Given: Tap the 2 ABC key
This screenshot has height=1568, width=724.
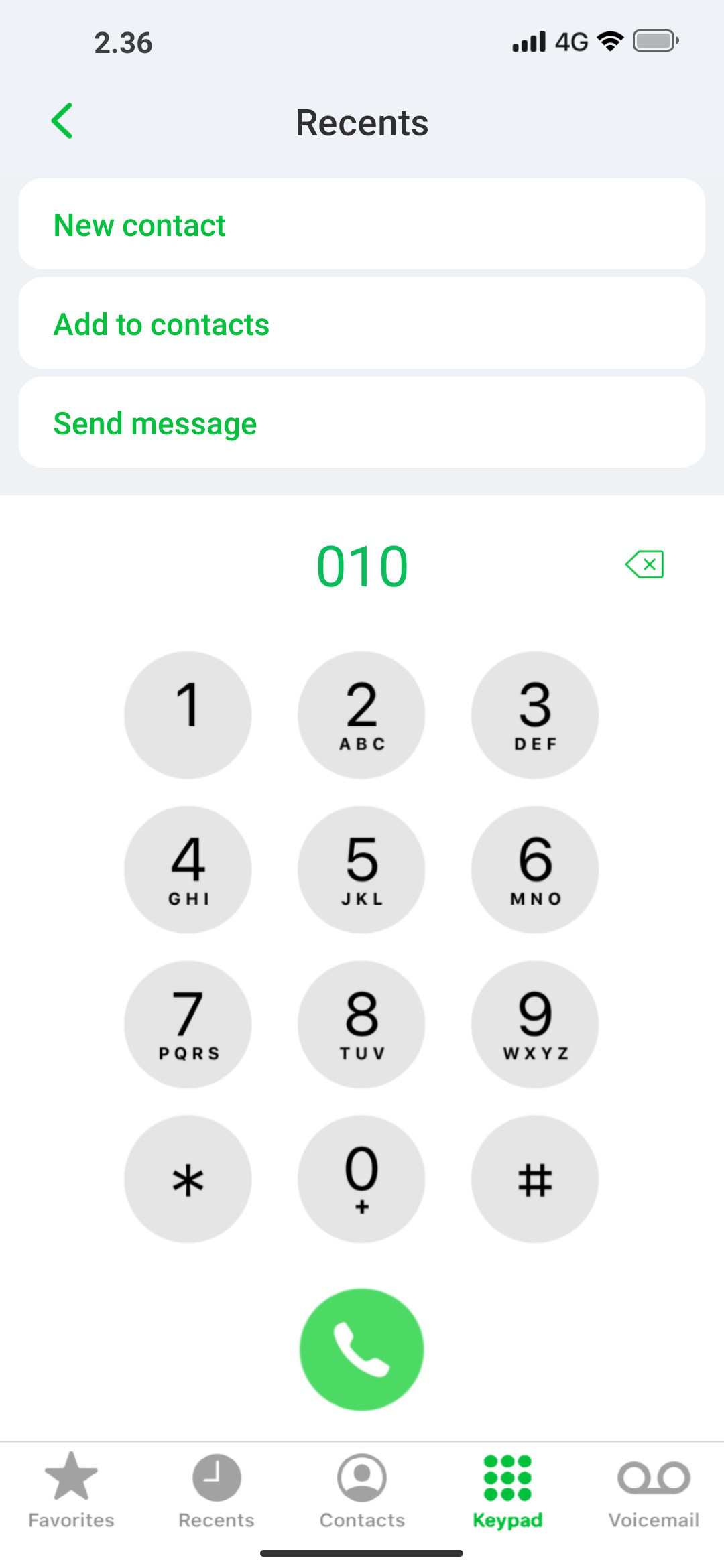Looking at the screenshot, I should click(361, 715).
